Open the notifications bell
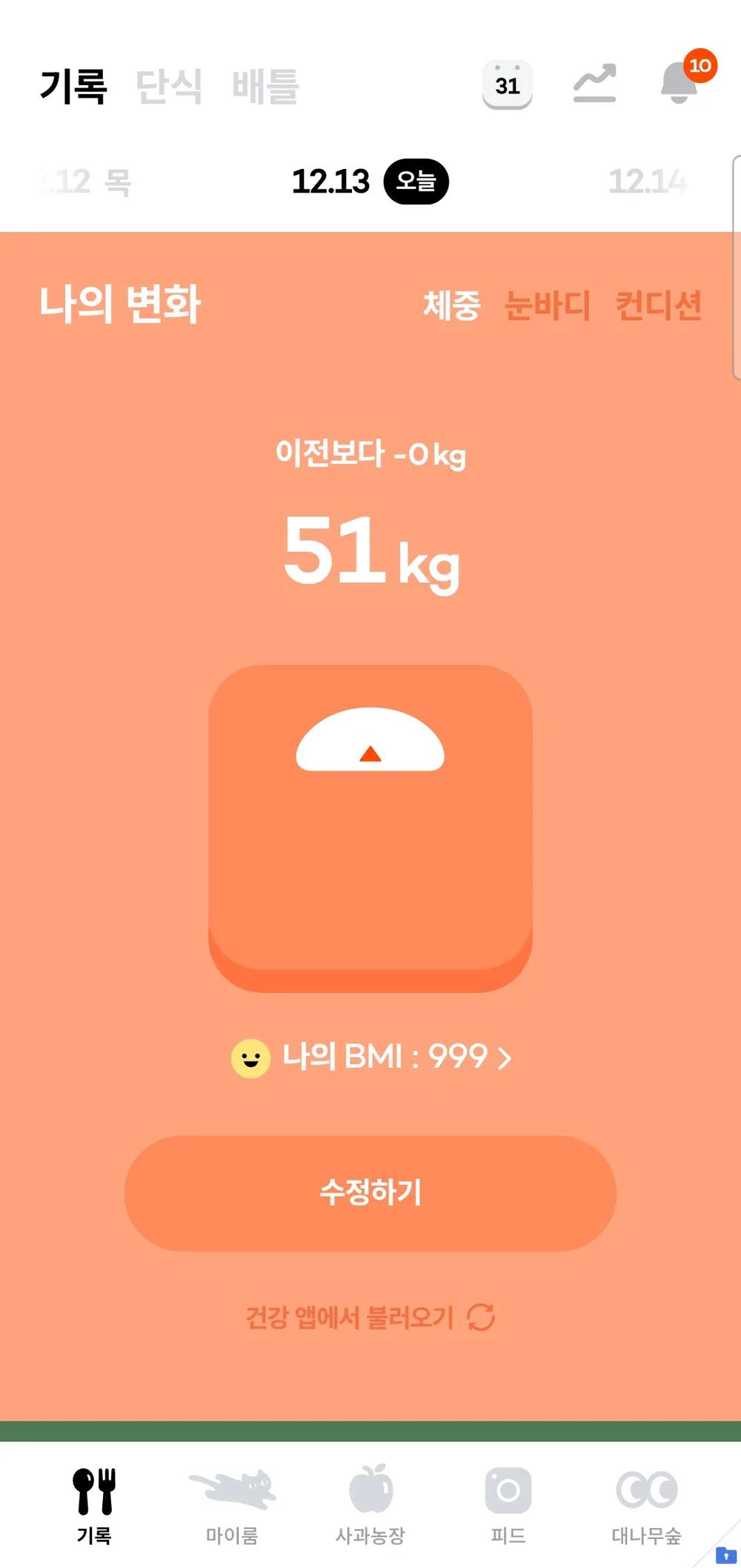Screen dimensions: 741x1568 tap(680, 83)
